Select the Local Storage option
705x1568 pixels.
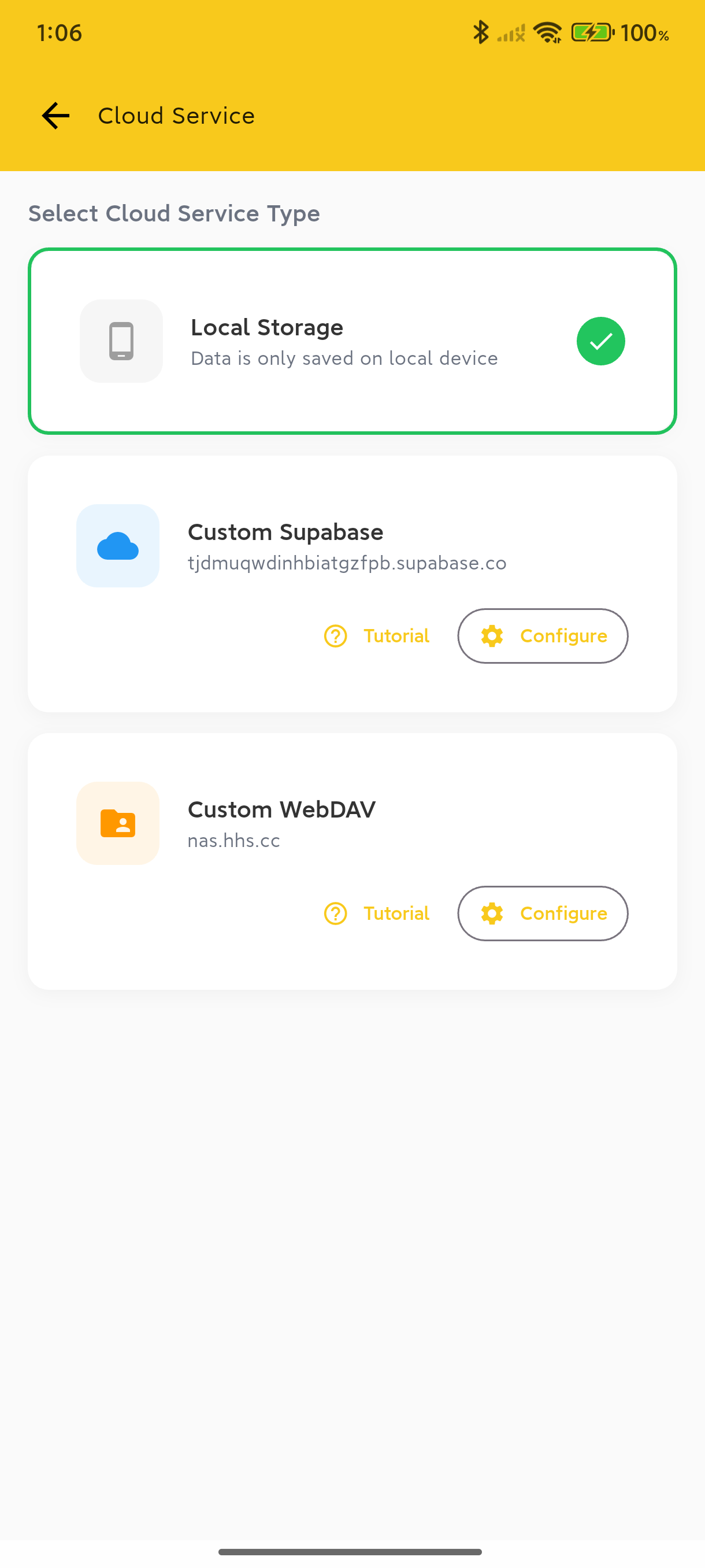click(352, 341)
